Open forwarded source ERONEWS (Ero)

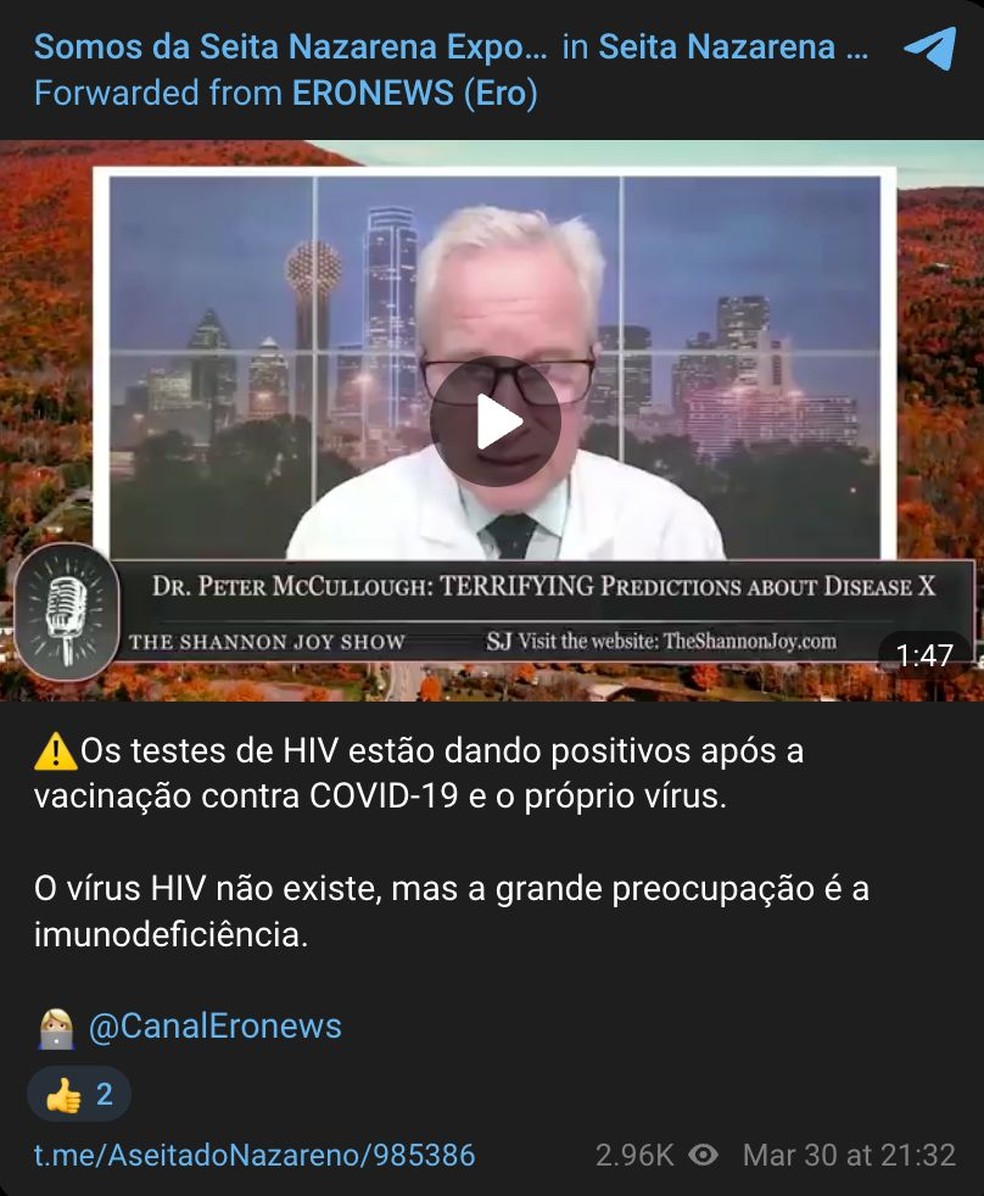pos(414,94)
